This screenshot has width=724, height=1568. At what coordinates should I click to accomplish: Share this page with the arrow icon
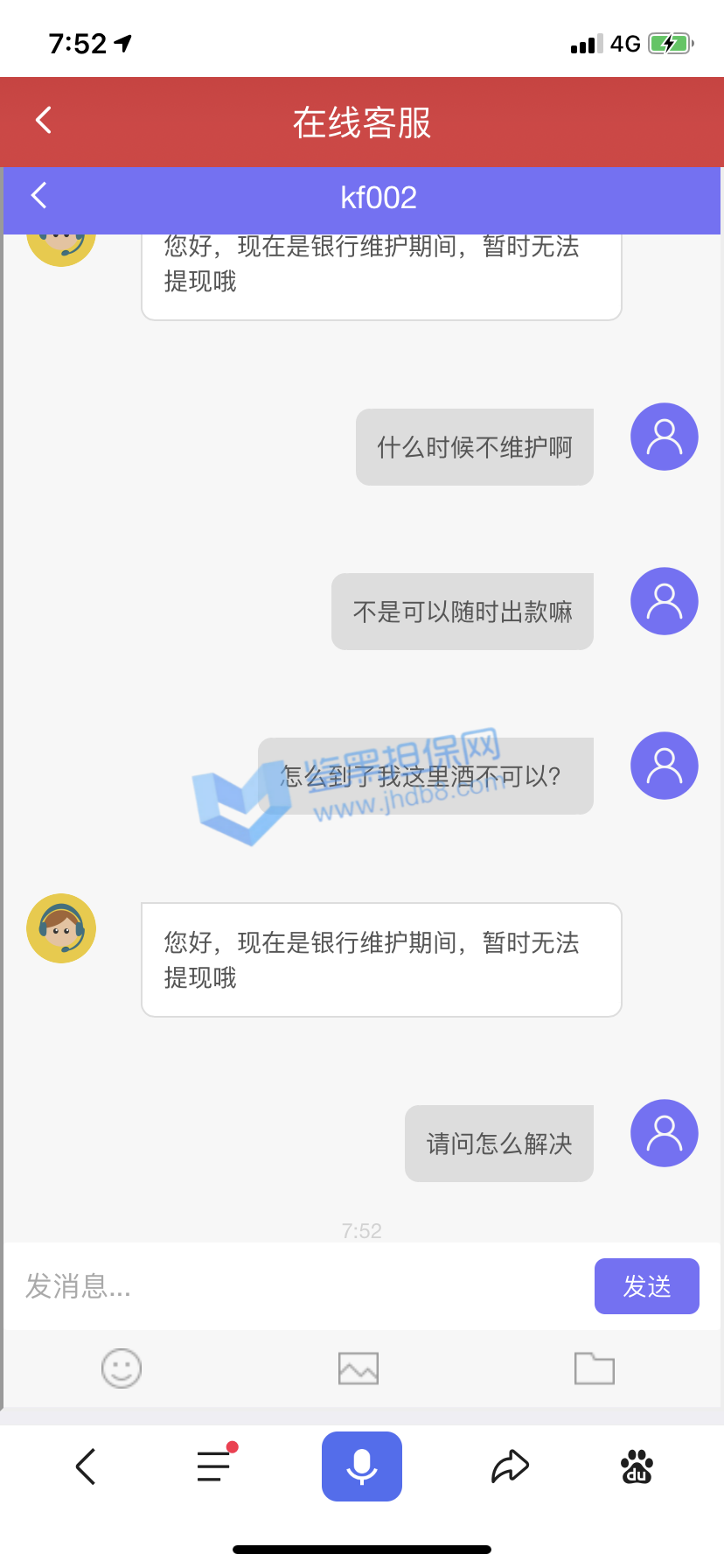pyautogui.click(x=510, y=1466)
